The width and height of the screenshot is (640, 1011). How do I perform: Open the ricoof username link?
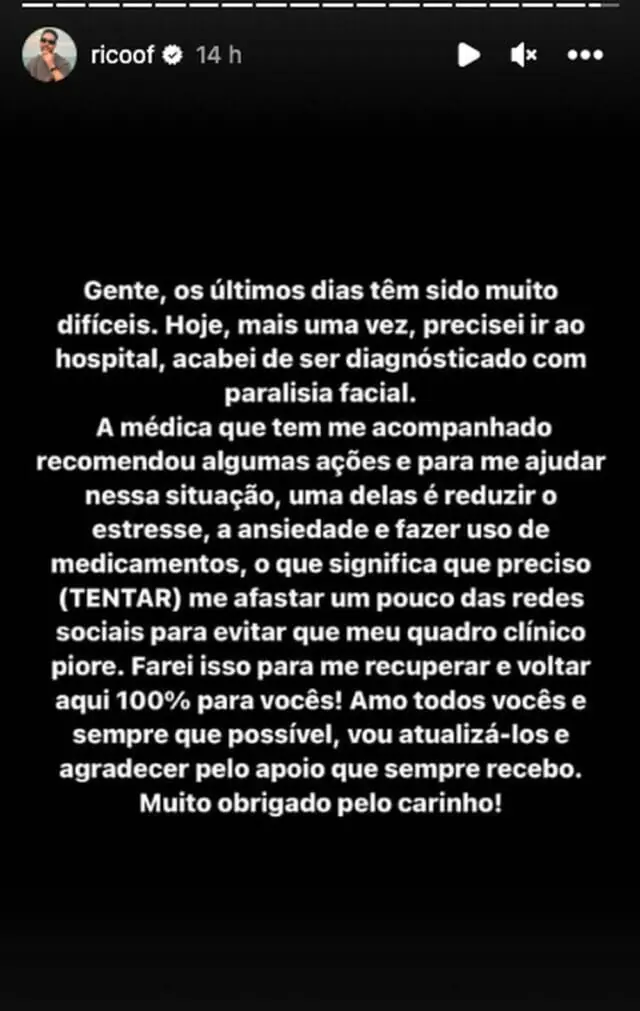click(x=124, y=55)
